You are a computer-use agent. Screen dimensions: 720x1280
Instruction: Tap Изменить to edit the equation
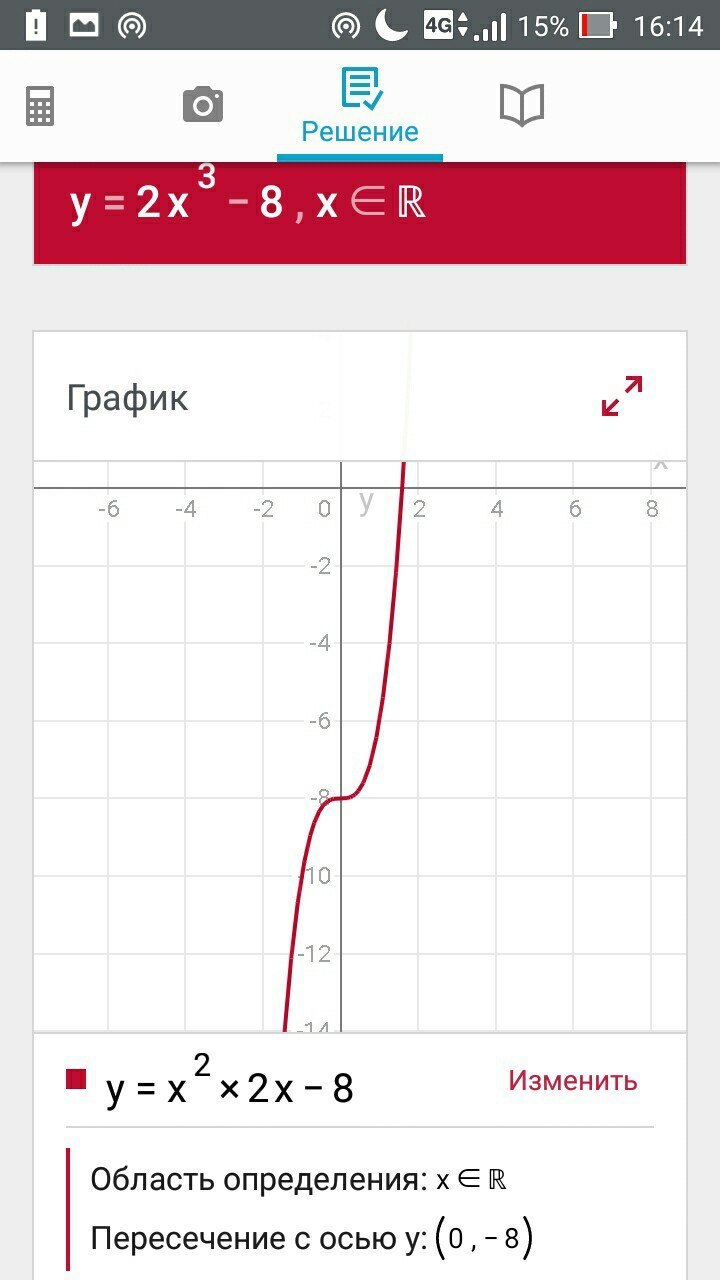(572, 1081)
